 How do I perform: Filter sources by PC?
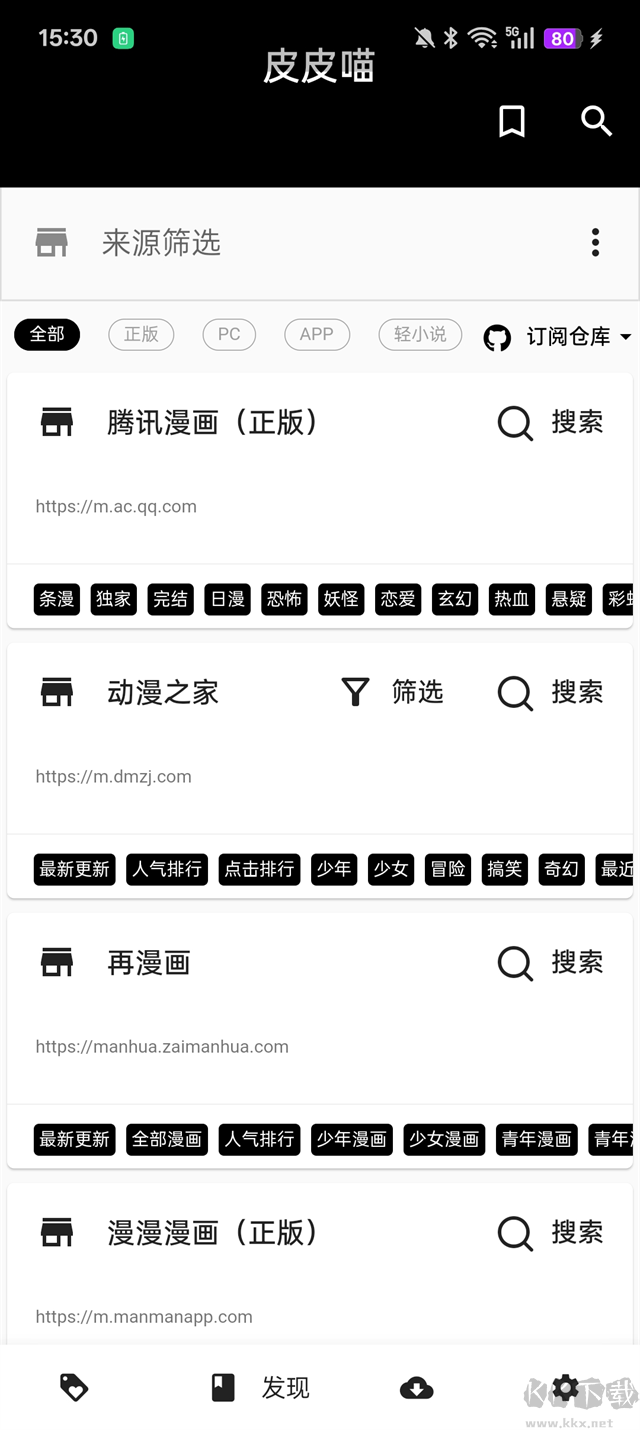point(229,334)
